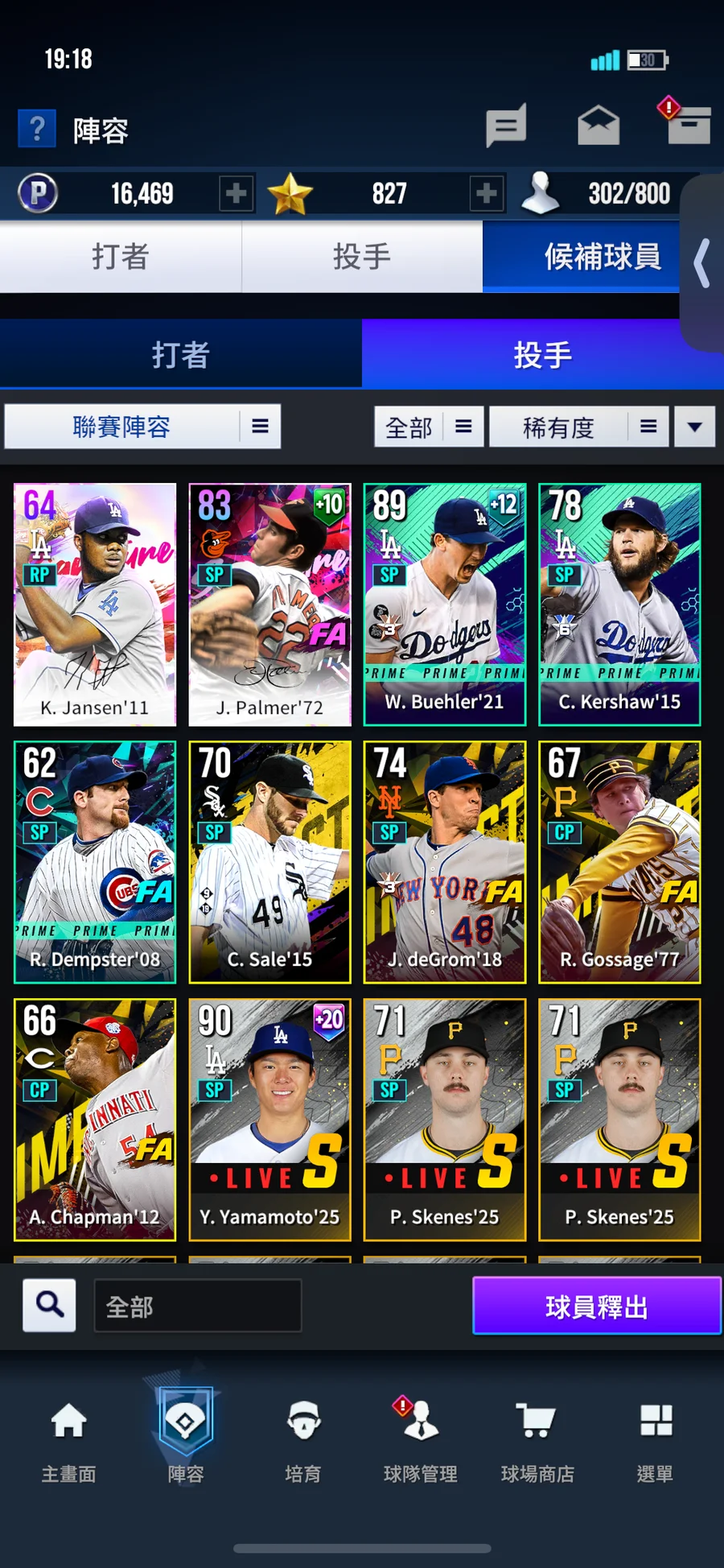Open the help question mark icon
The height and width of the screenshot is (1568, 724).
click(x=37, y=129)
